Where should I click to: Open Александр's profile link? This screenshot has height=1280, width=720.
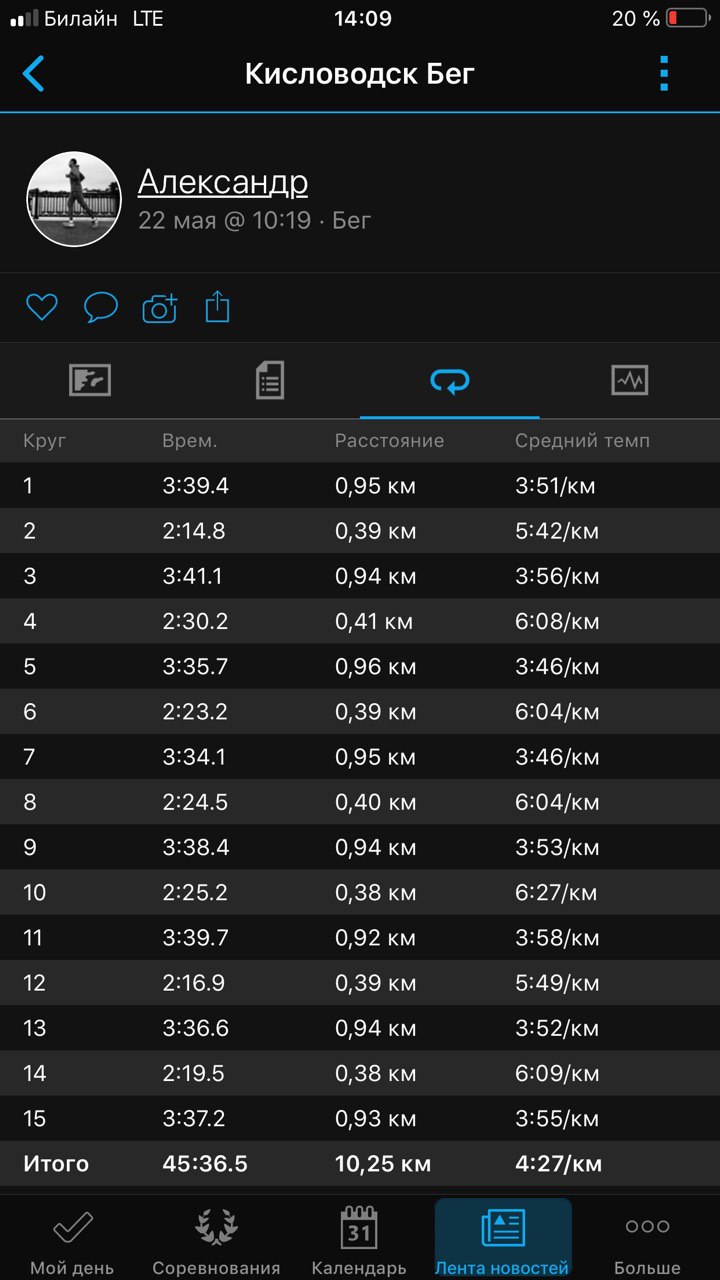pos(222,182)
